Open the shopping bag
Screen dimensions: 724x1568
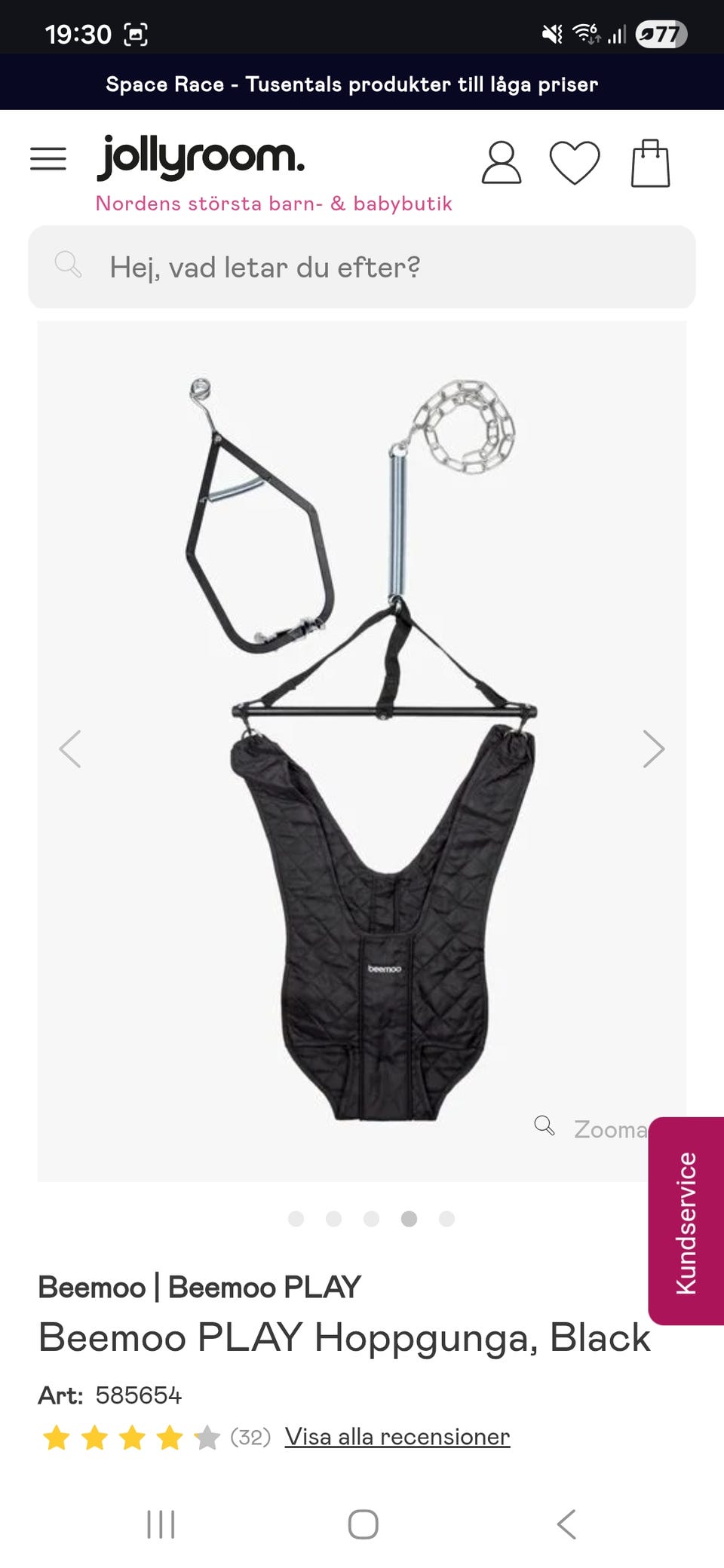tap(650, 163)
